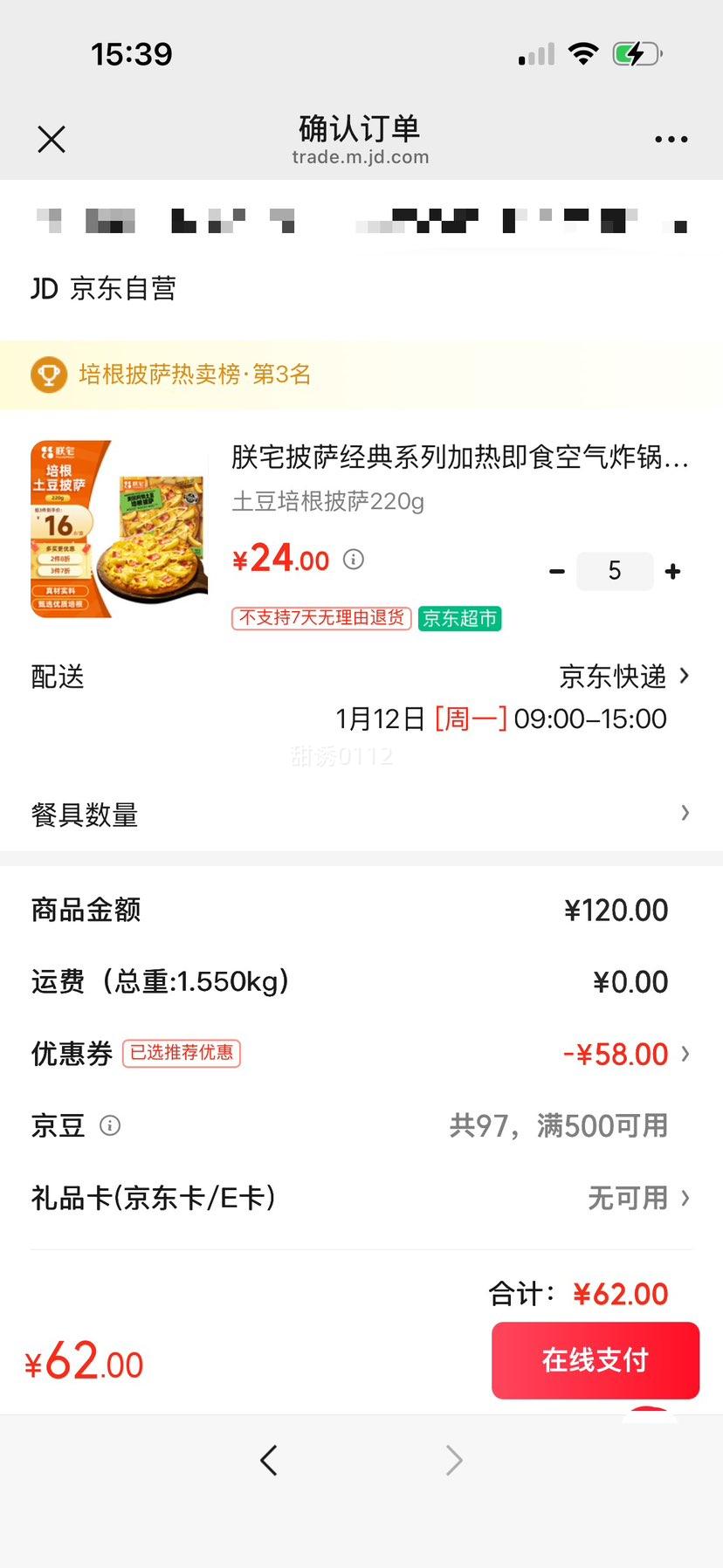Tap the forward chevron in bottom navigation
Image resolution: width=723 pixels, height=1568 pixels.
[452, 1459]
